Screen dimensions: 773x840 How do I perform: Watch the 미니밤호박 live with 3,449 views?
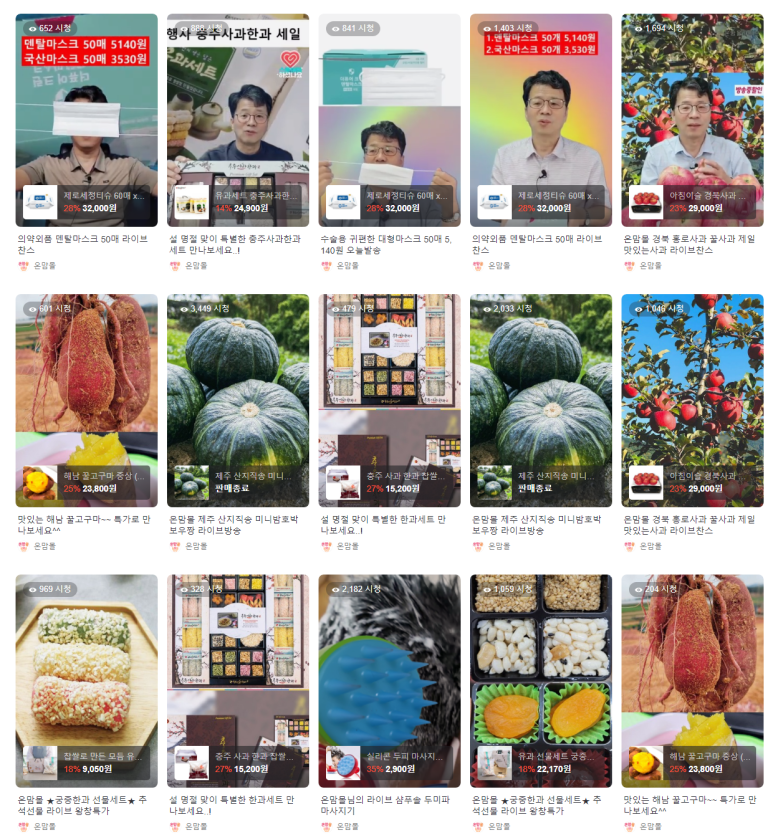[238, 390]
